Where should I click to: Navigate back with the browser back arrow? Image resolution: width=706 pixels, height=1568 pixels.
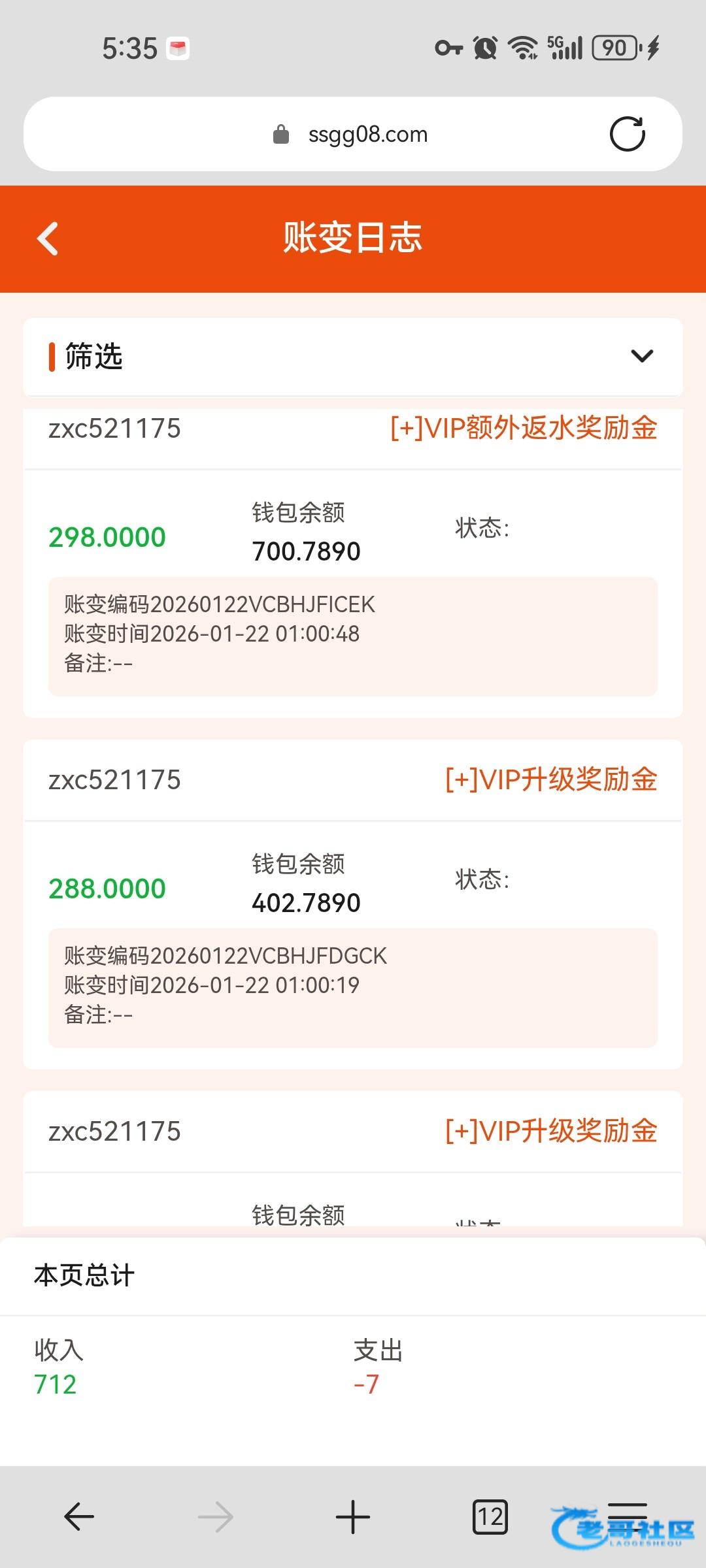tap(79, 1517)
